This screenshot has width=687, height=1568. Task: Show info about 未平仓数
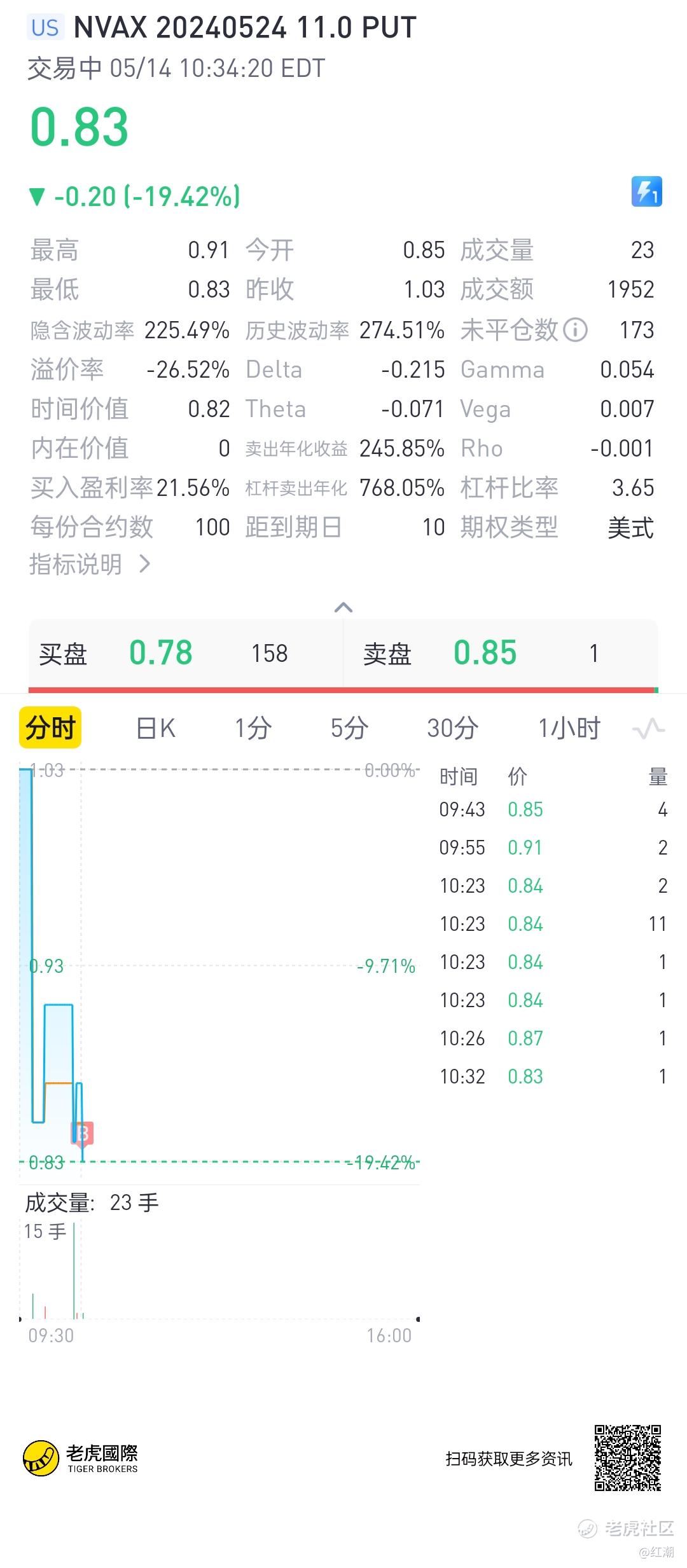point(576,330)
